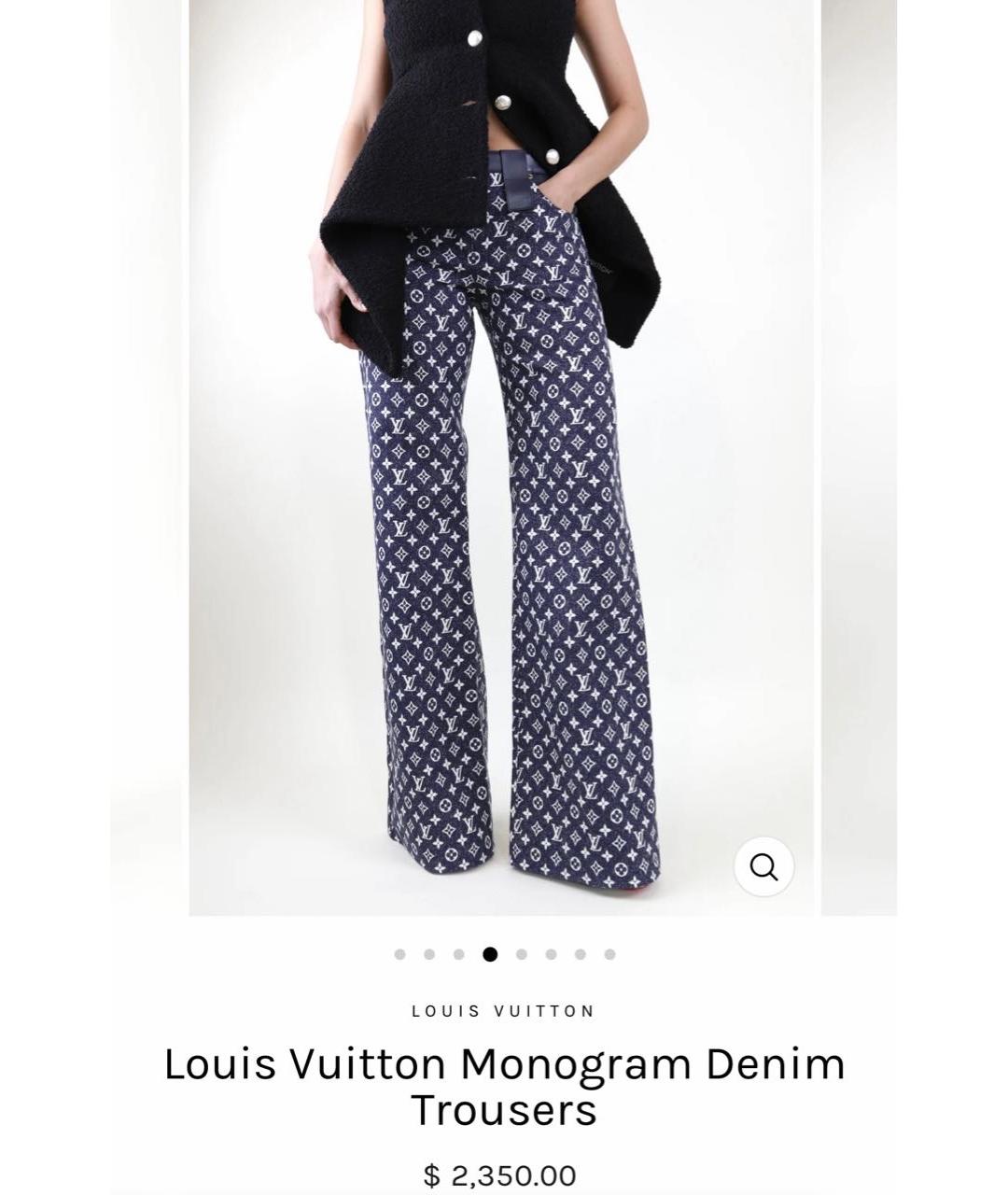Tap the magnifier to zoom the product photo
Viewport: 1008px width, 1195px height.
(x=763, y=867)
